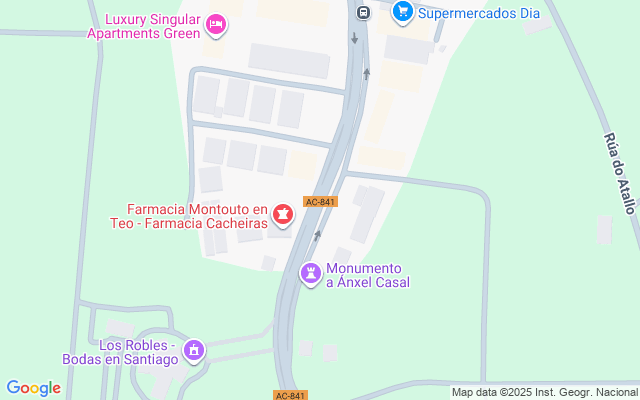Select the Supermercados Dia shopping pin
This screenshot has width=640, height=400.
pos(403,12)
